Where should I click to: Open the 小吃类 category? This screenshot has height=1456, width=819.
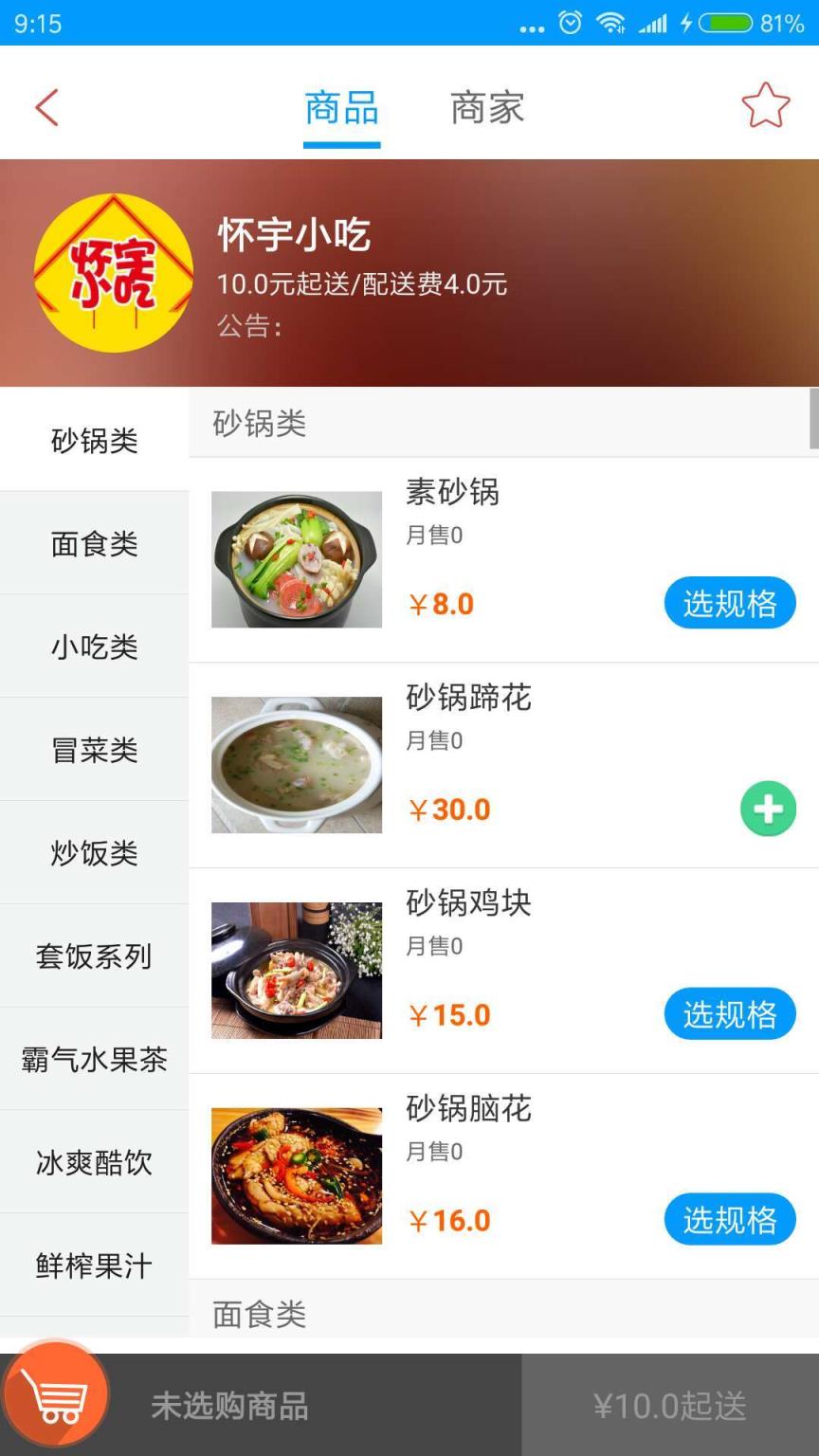coord(94,646)
